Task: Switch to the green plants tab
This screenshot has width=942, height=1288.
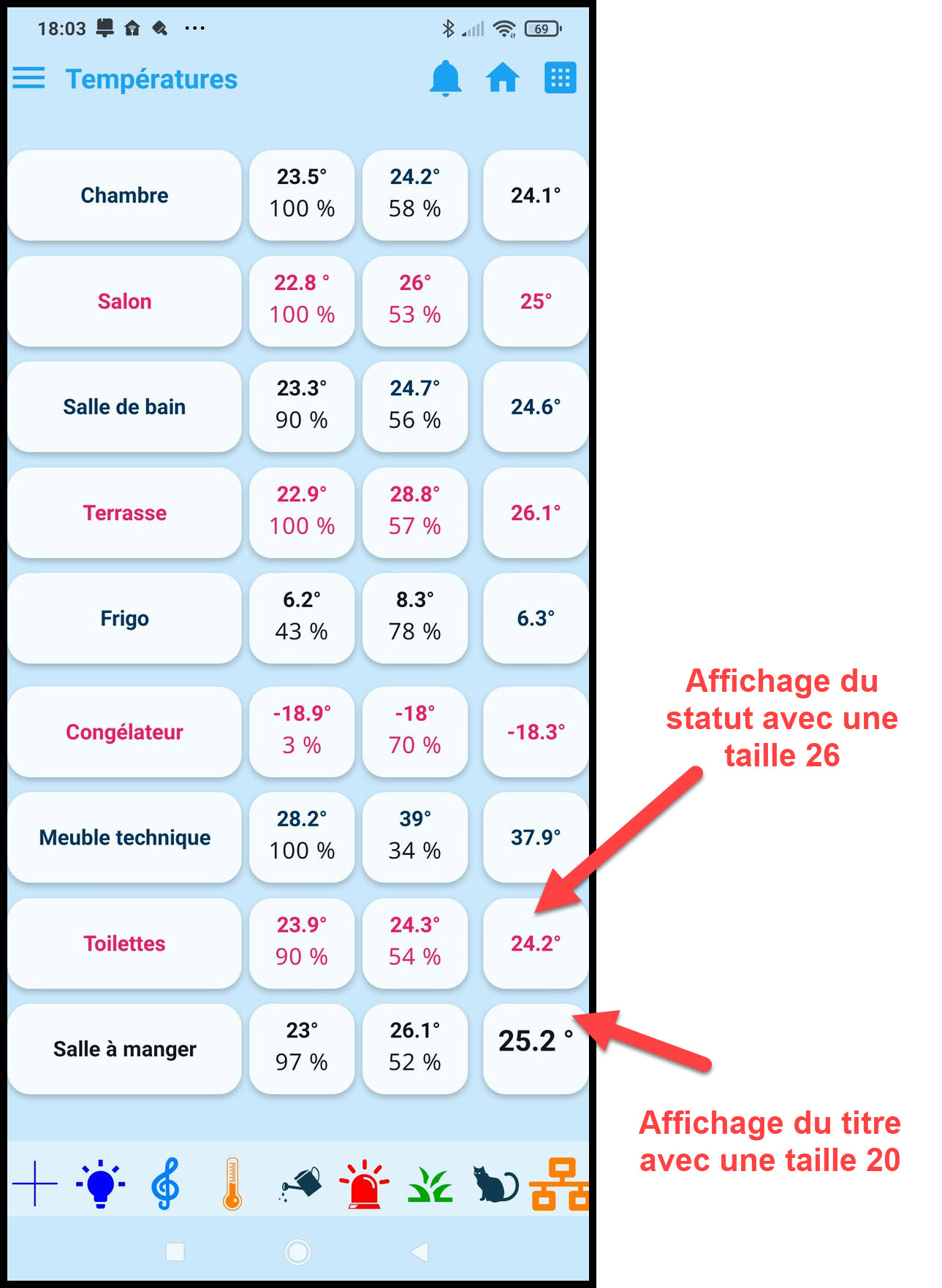Action: point(430,1183)
